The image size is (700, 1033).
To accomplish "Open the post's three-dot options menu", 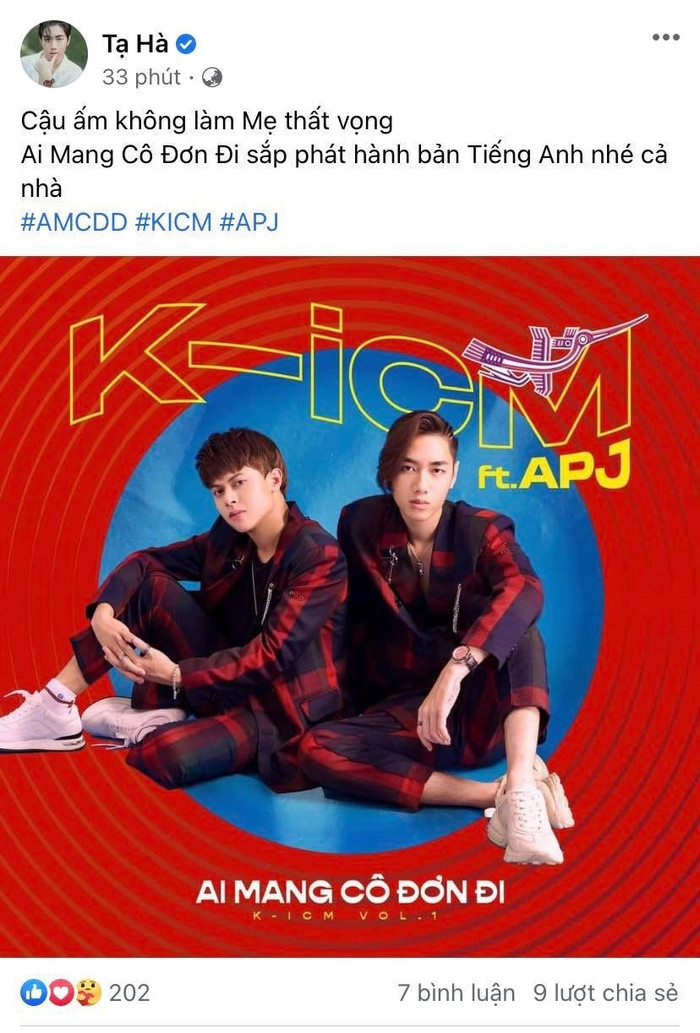I will [x=665, y=37].
